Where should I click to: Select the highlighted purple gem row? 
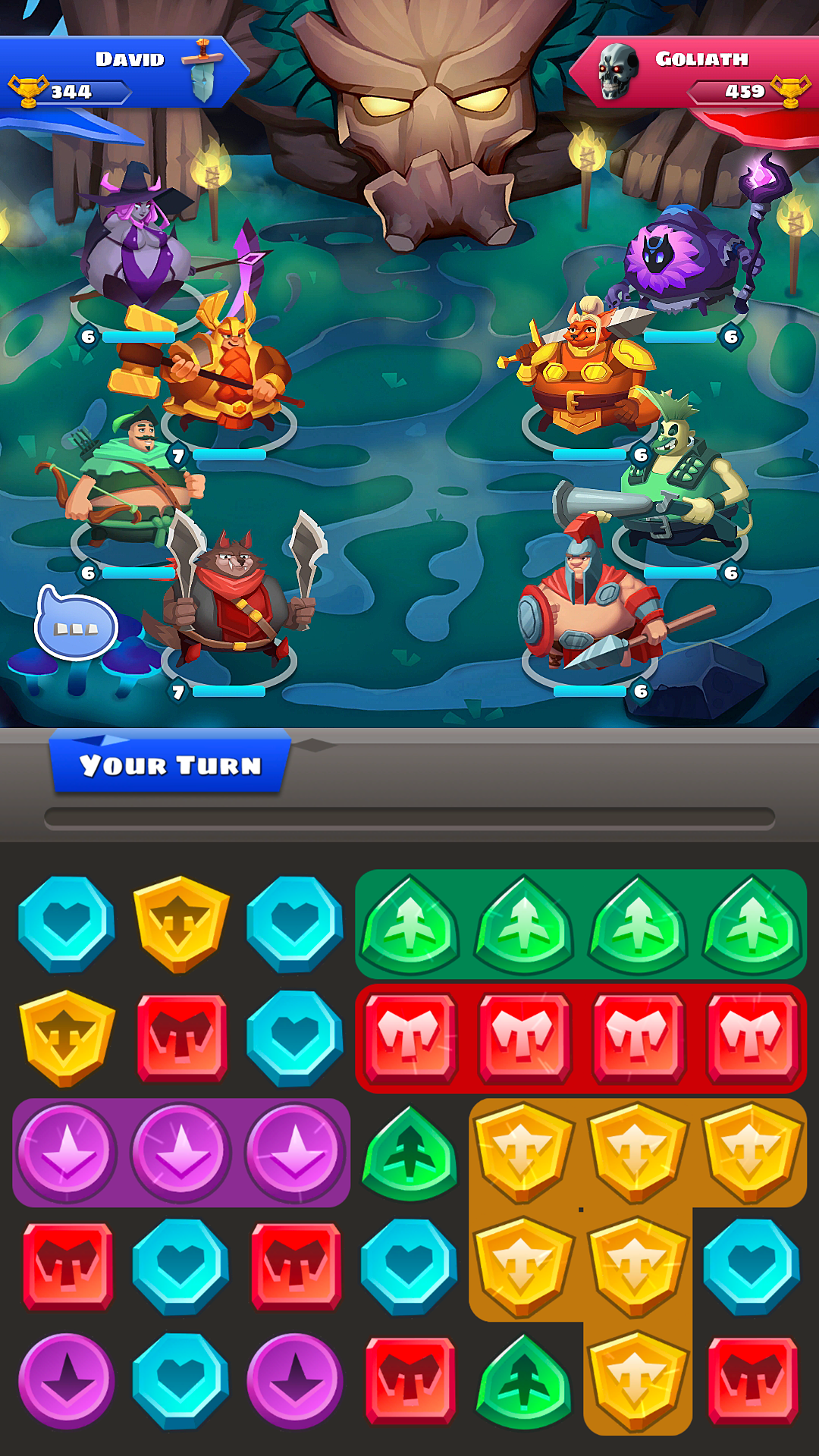click(180, 1152)
